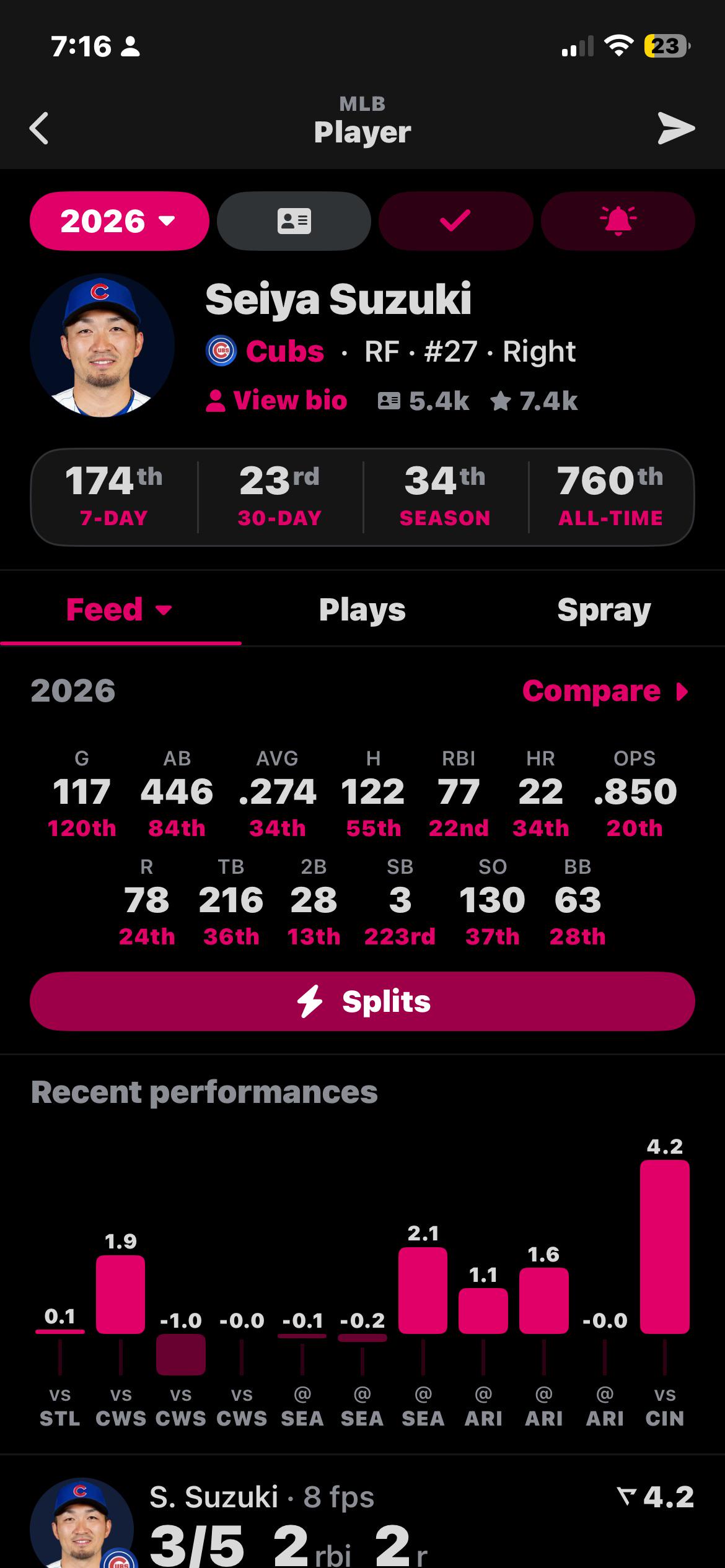This screenshot has width=725, height=1568.
Task: Open the 2026 season dropdown
Action: click(119, 221)
